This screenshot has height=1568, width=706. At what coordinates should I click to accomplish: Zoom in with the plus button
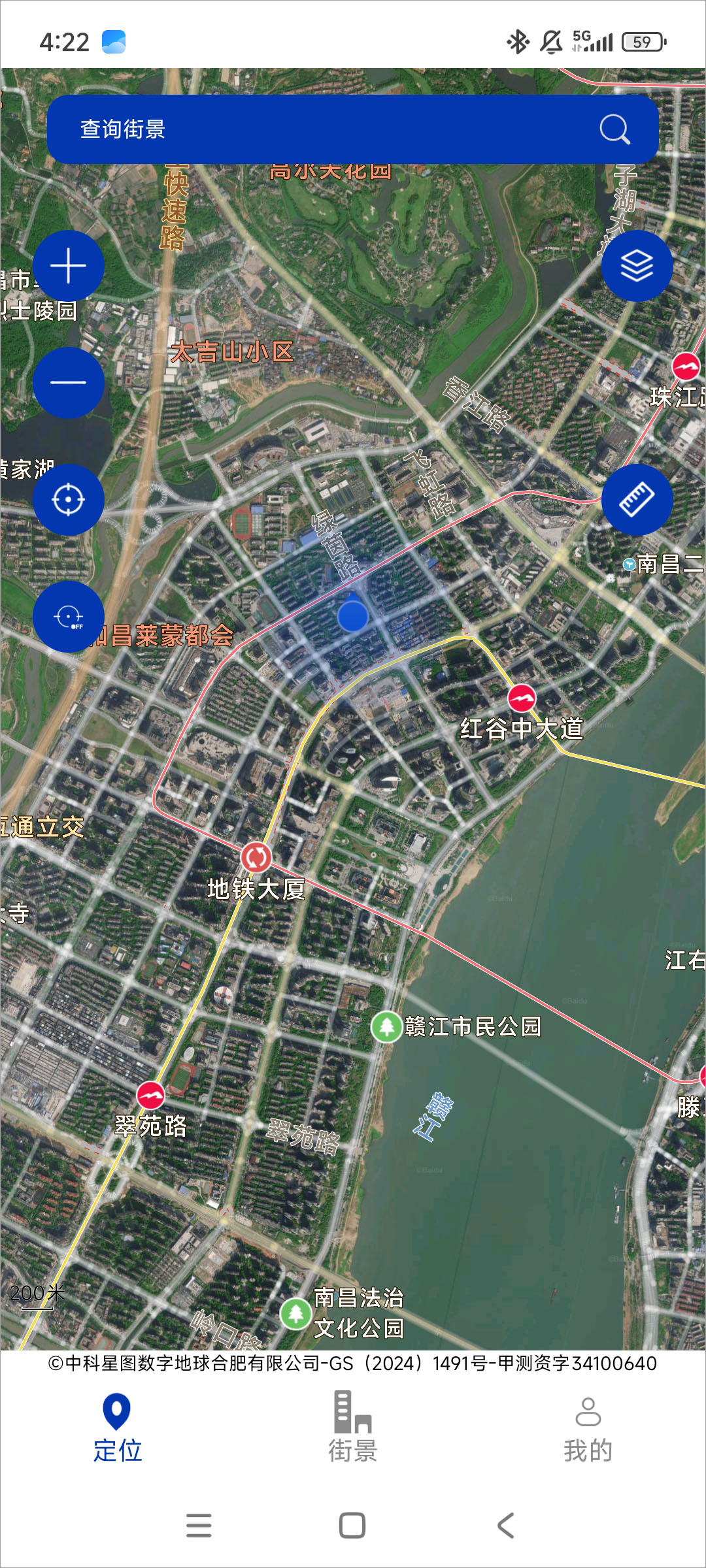coord(69,266)
